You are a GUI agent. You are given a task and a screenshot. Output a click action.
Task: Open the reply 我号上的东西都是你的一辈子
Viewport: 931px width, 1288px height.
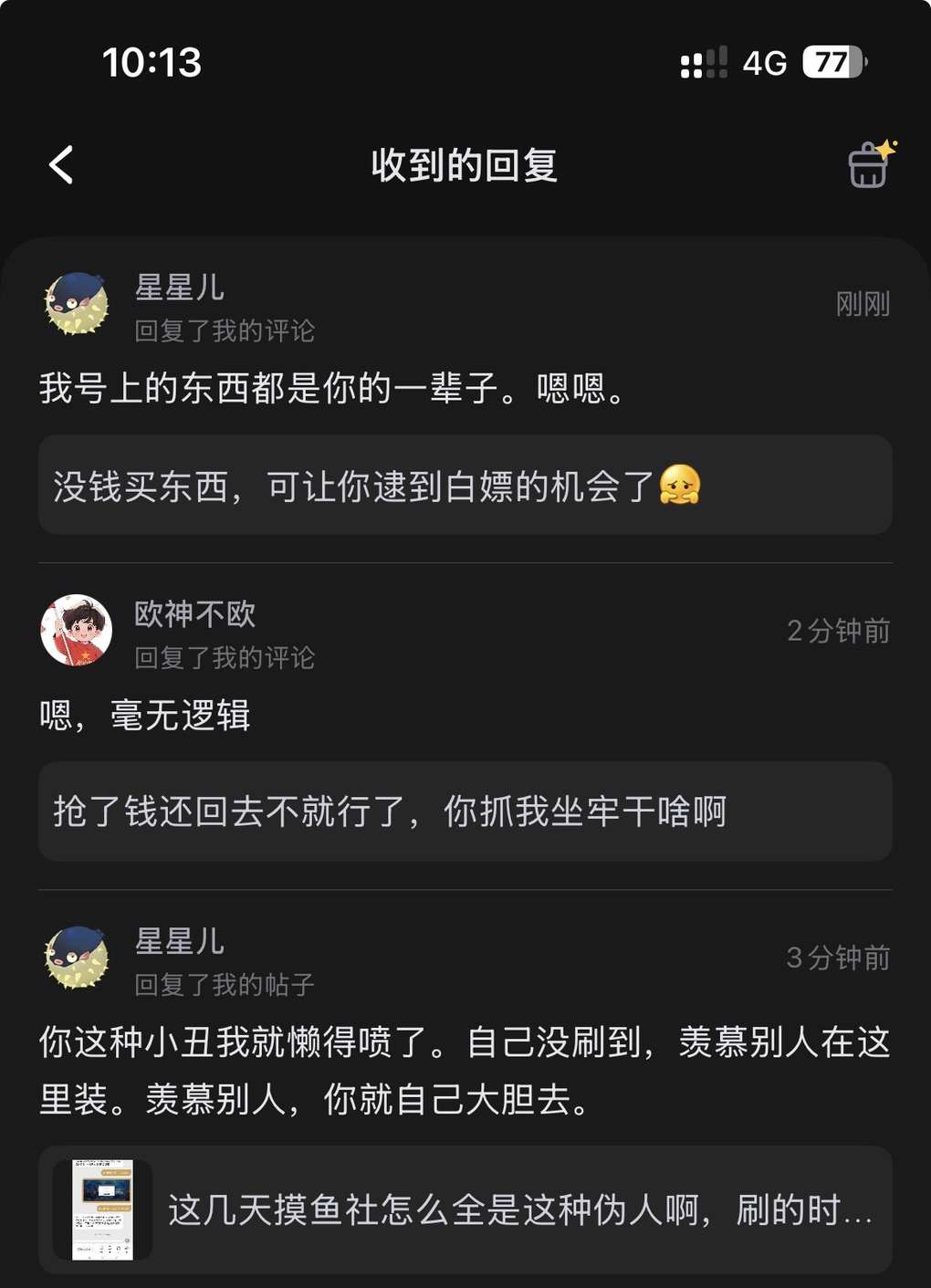332,389
